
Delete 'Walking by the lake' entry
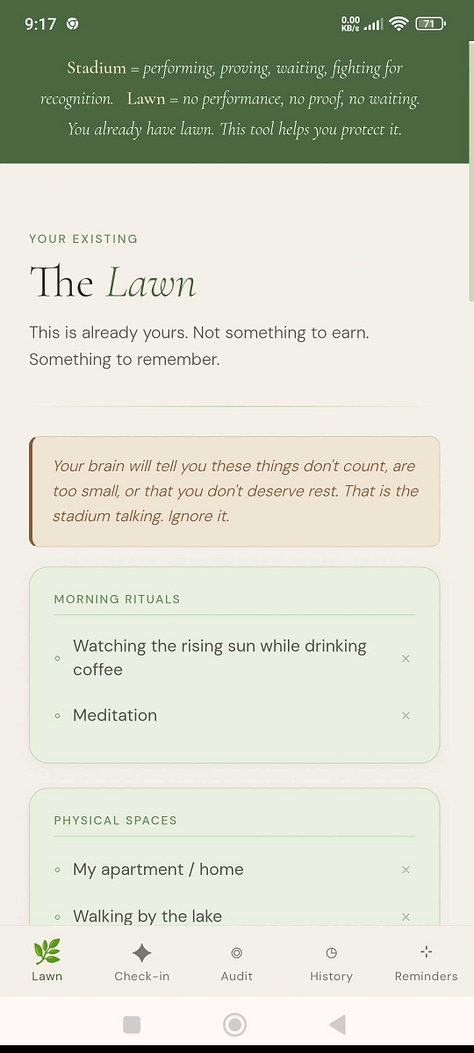[406, 917]
